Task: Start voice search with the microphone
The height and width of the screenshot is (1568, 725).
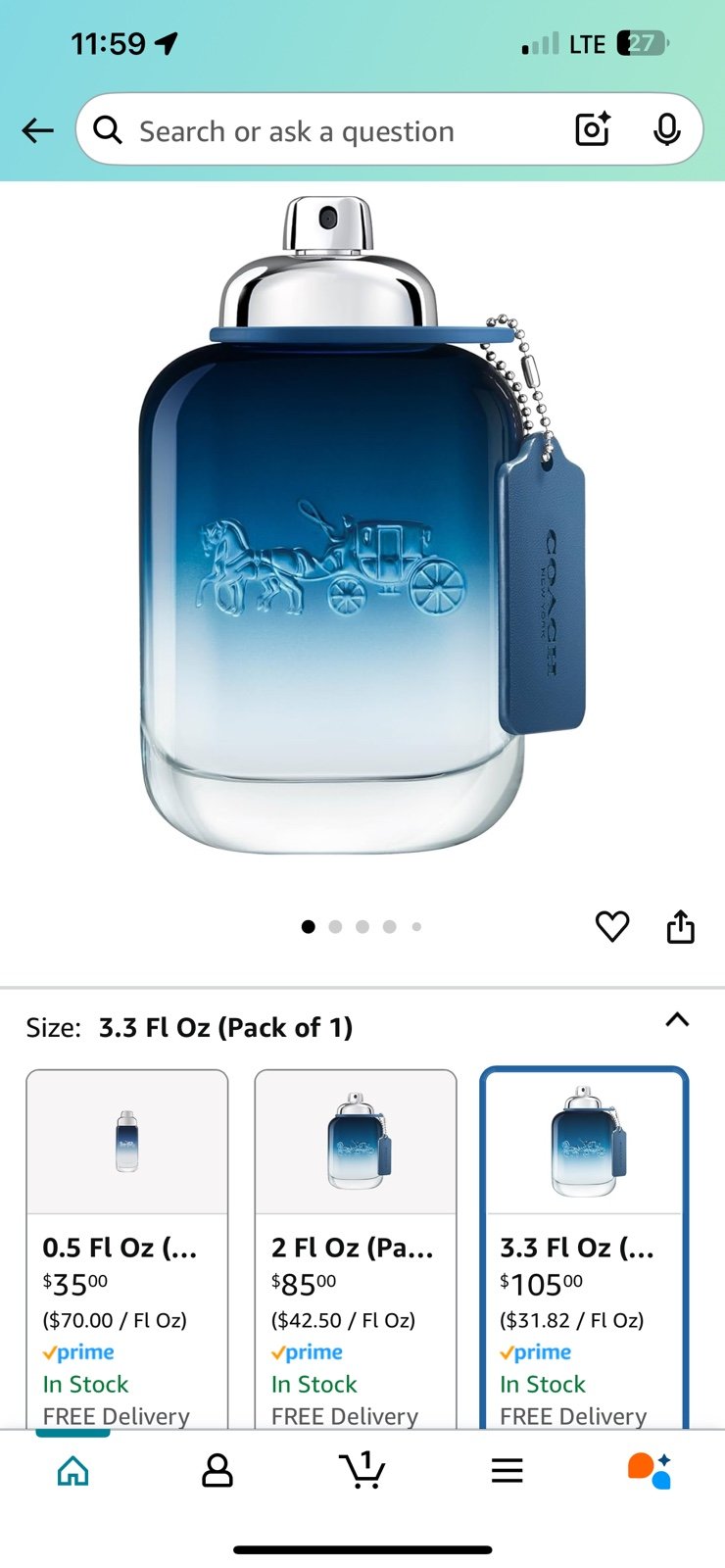Action: coord(667,129)
